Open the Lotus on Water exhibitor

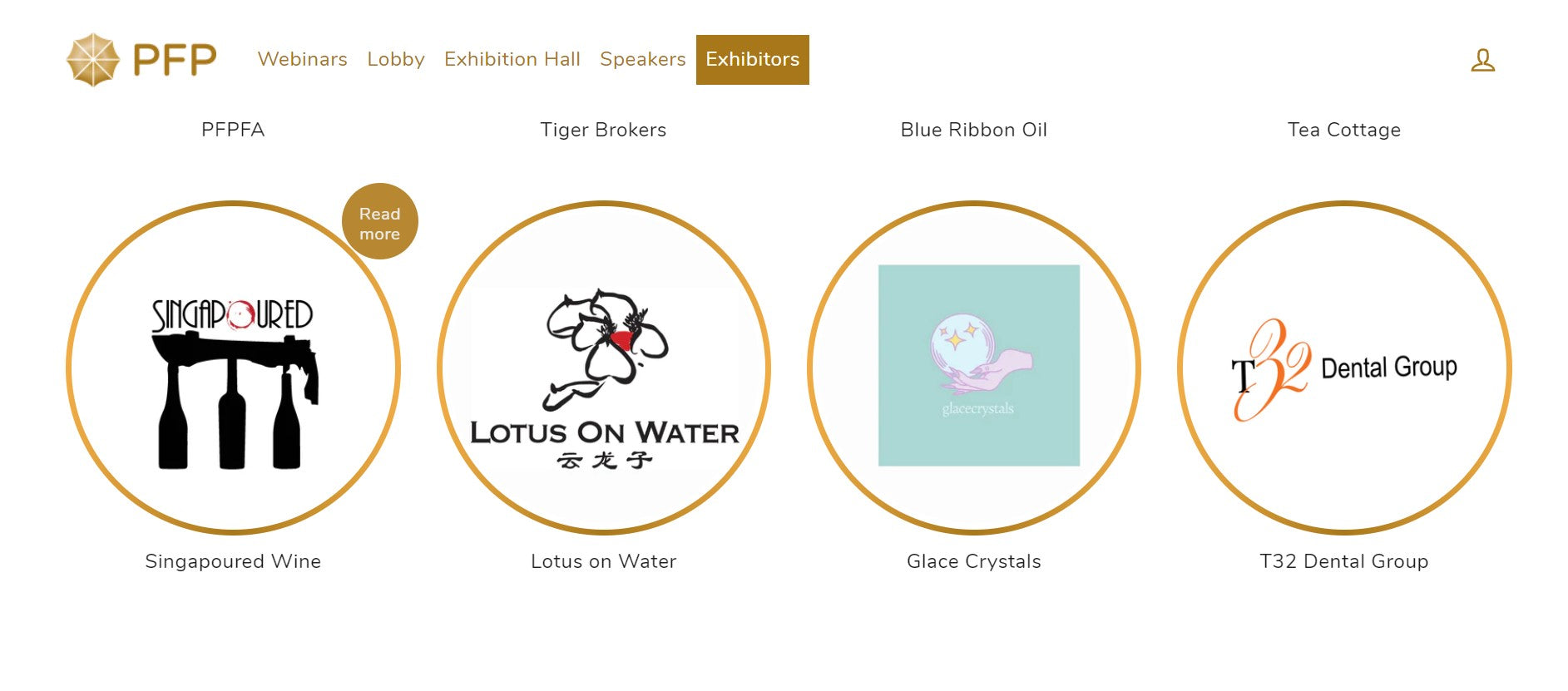(604, 368)
